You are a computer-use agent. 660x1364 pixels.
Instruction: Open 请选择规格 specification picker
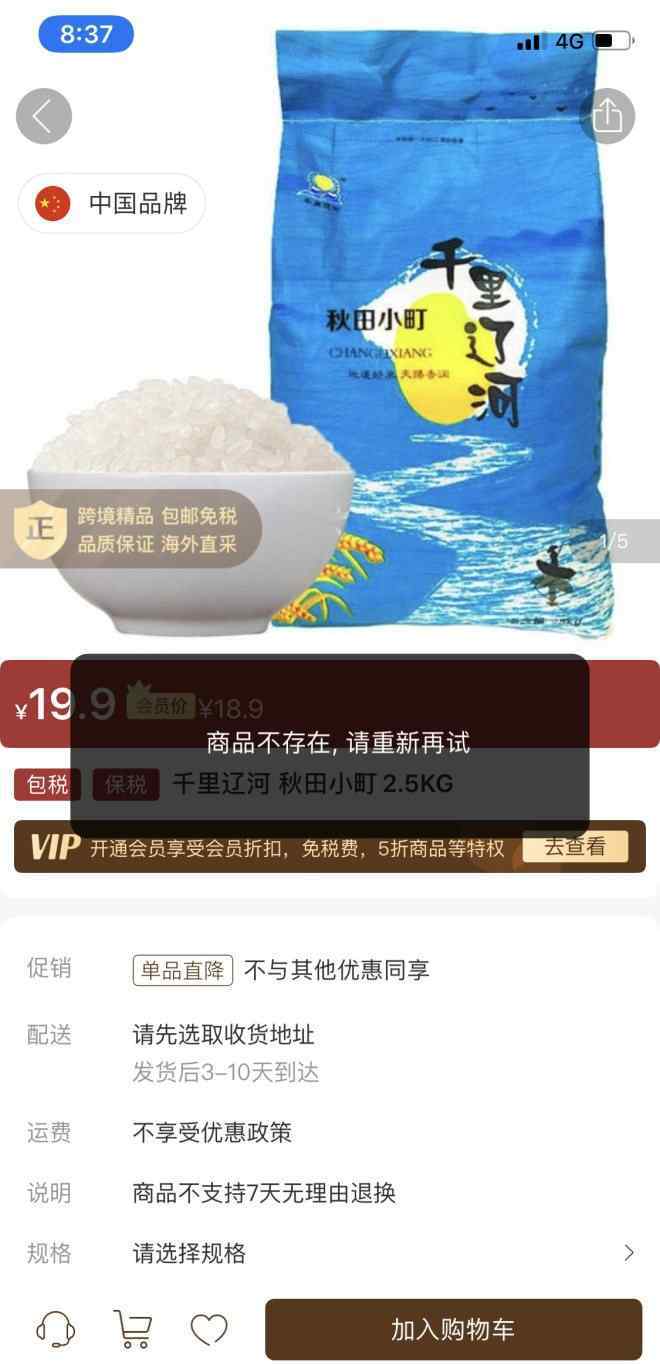(330, 1253)
